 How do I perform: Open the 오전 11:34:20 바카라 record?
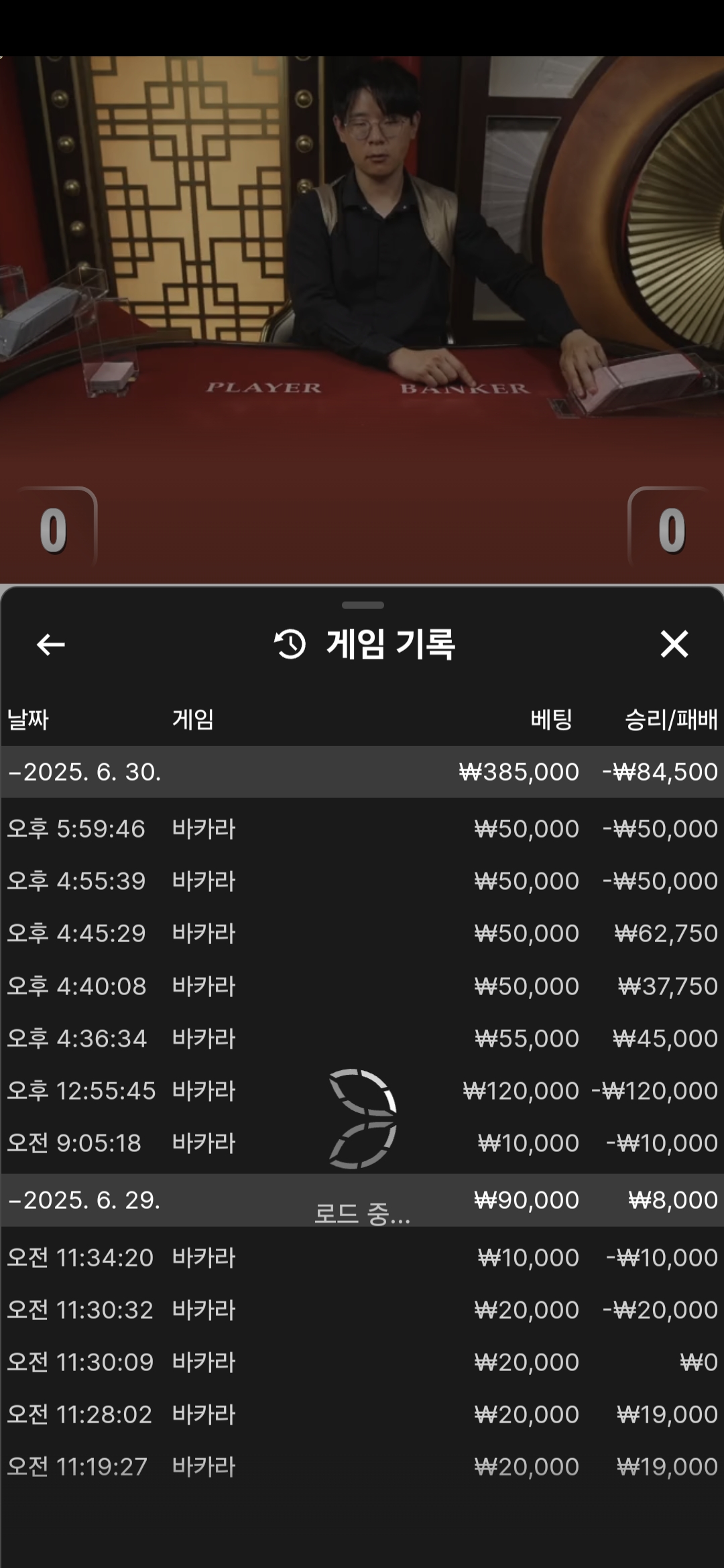click(x=362, y=1258)
